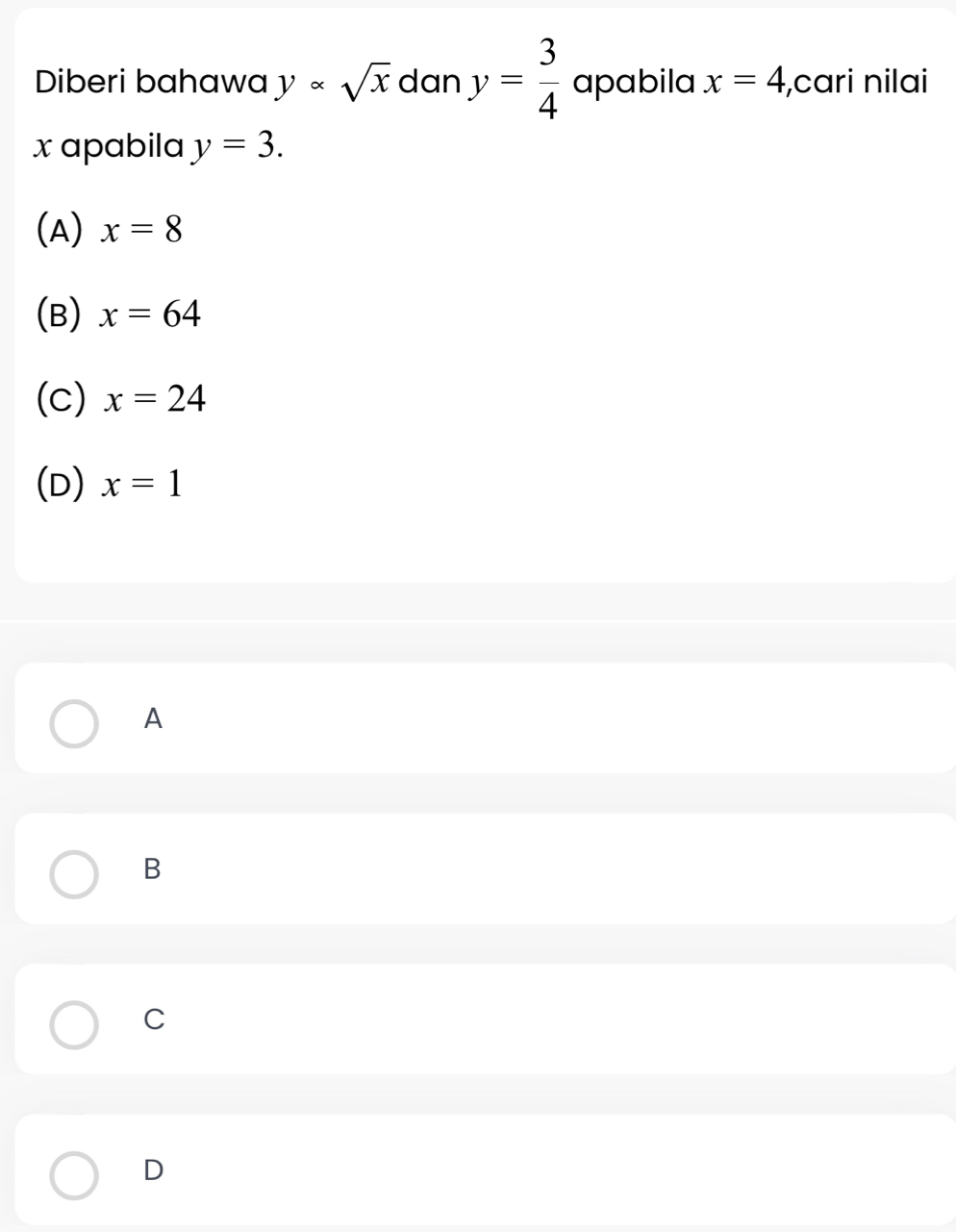Mark answer option D
Screen dimensions: 956x1232
click(x=485, y=1170)
